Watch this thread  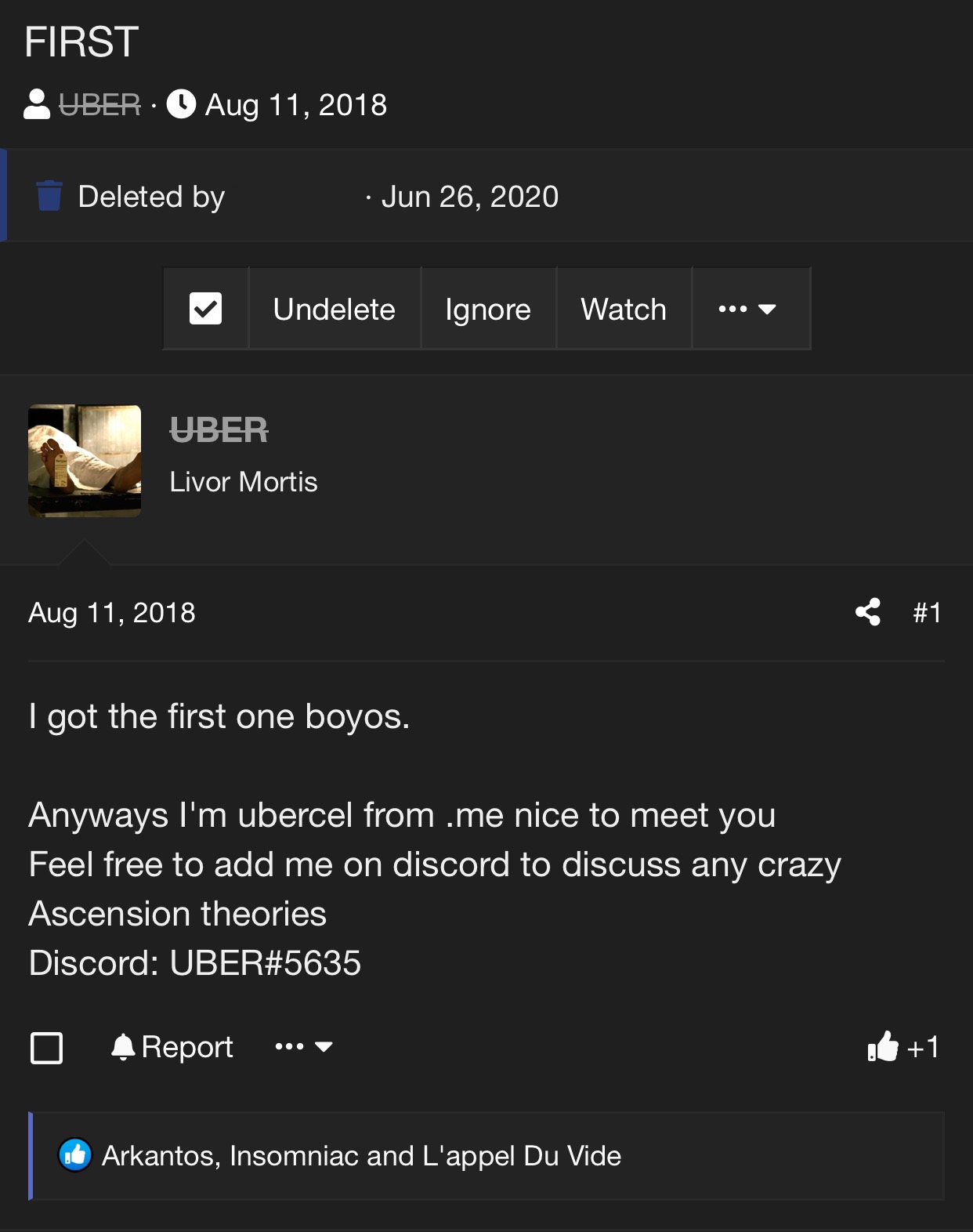[624, 309]
